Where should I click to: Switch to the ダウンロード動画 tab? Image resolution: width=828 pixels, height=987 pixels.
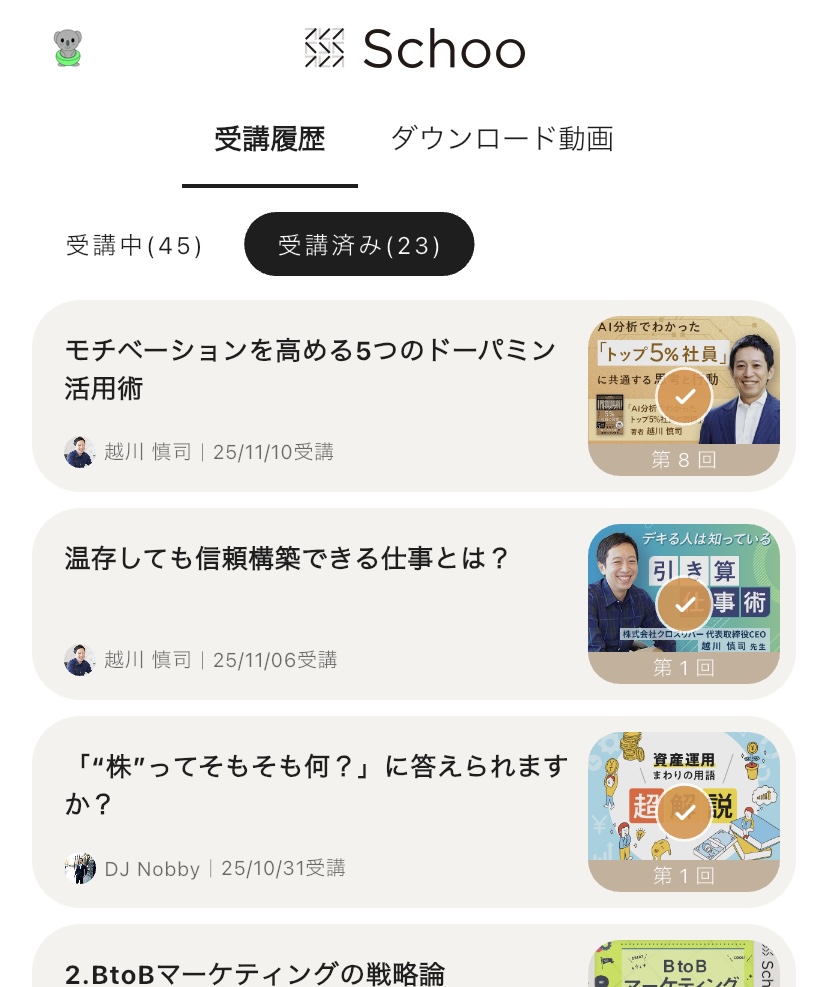(501, 139)
